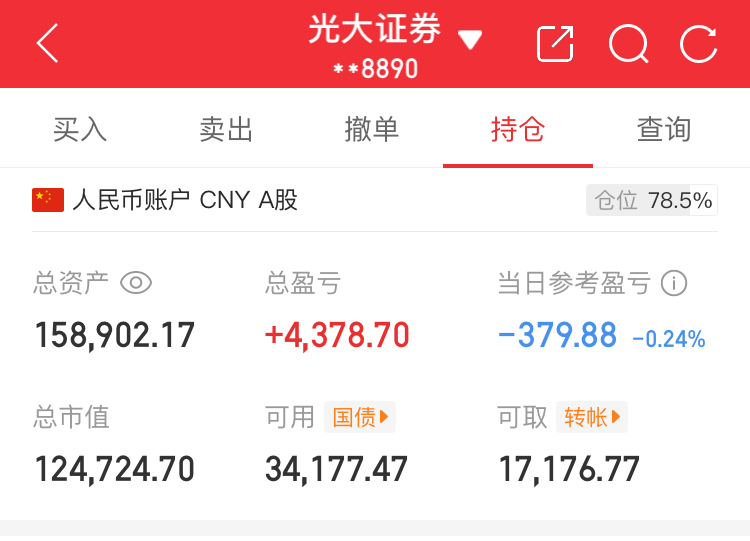Viewport: 750px width, 541px height.
Task: Tap the 仓位 78.5% indicator
Action: 652,200
